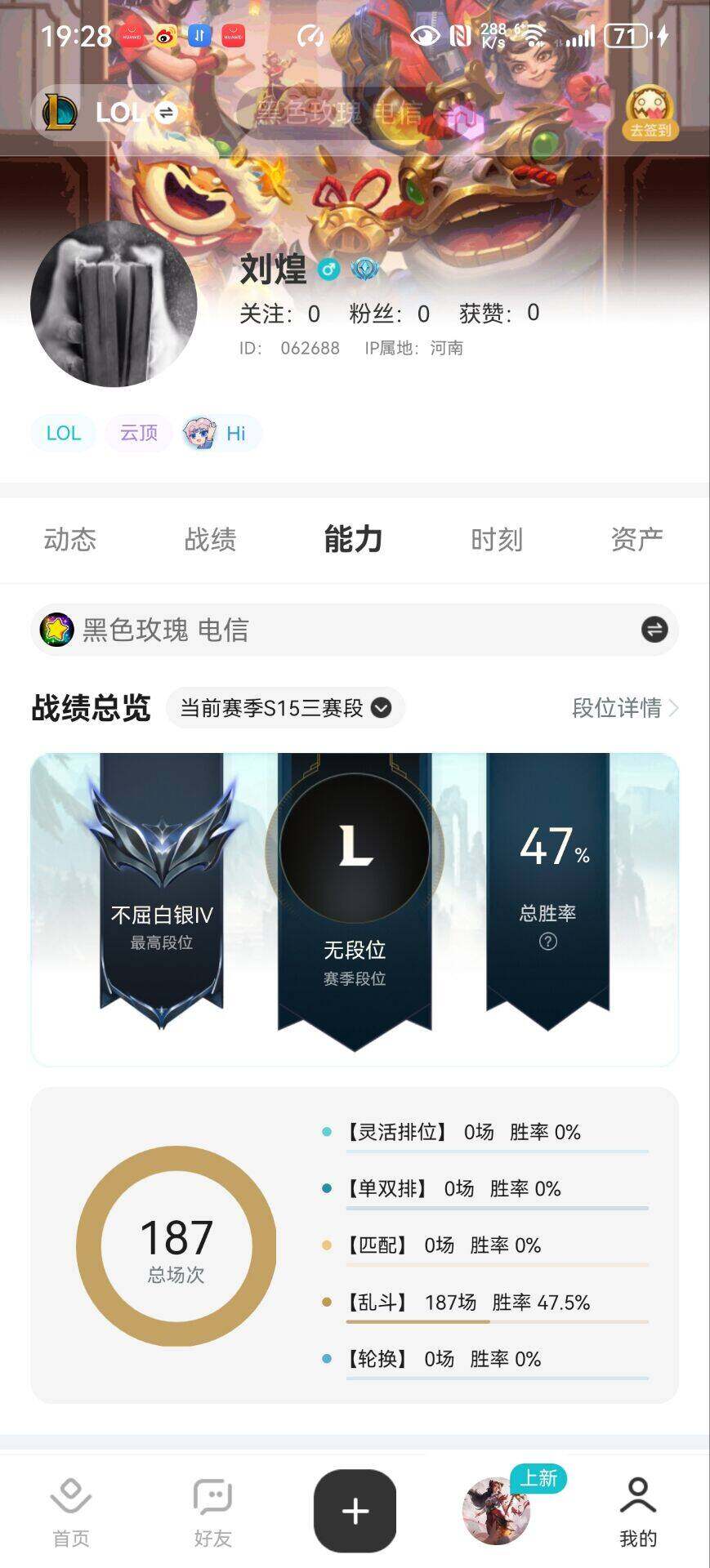Switch to the 战绩 tab

coord(210,539)
